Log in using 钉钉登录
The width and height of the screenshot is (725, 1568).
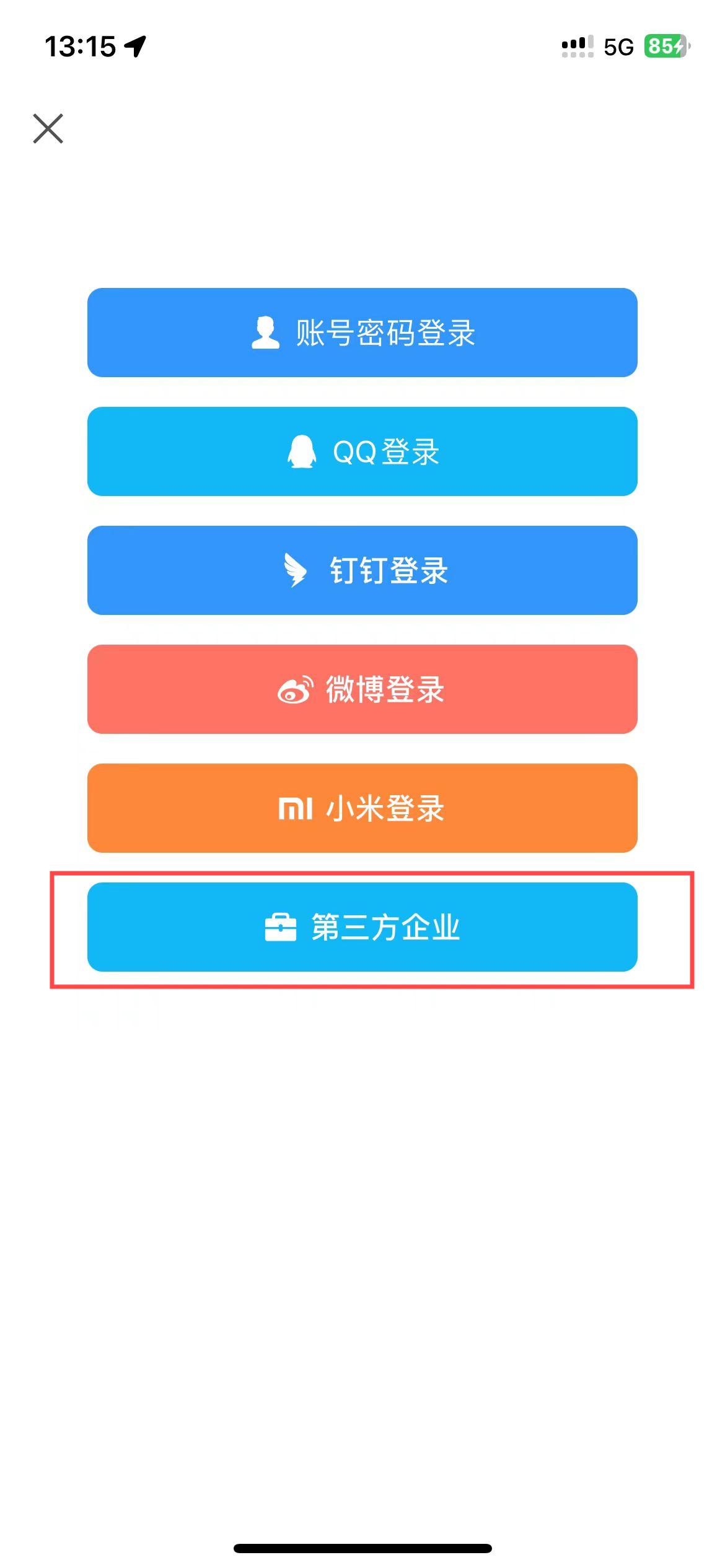click(362, 570)
